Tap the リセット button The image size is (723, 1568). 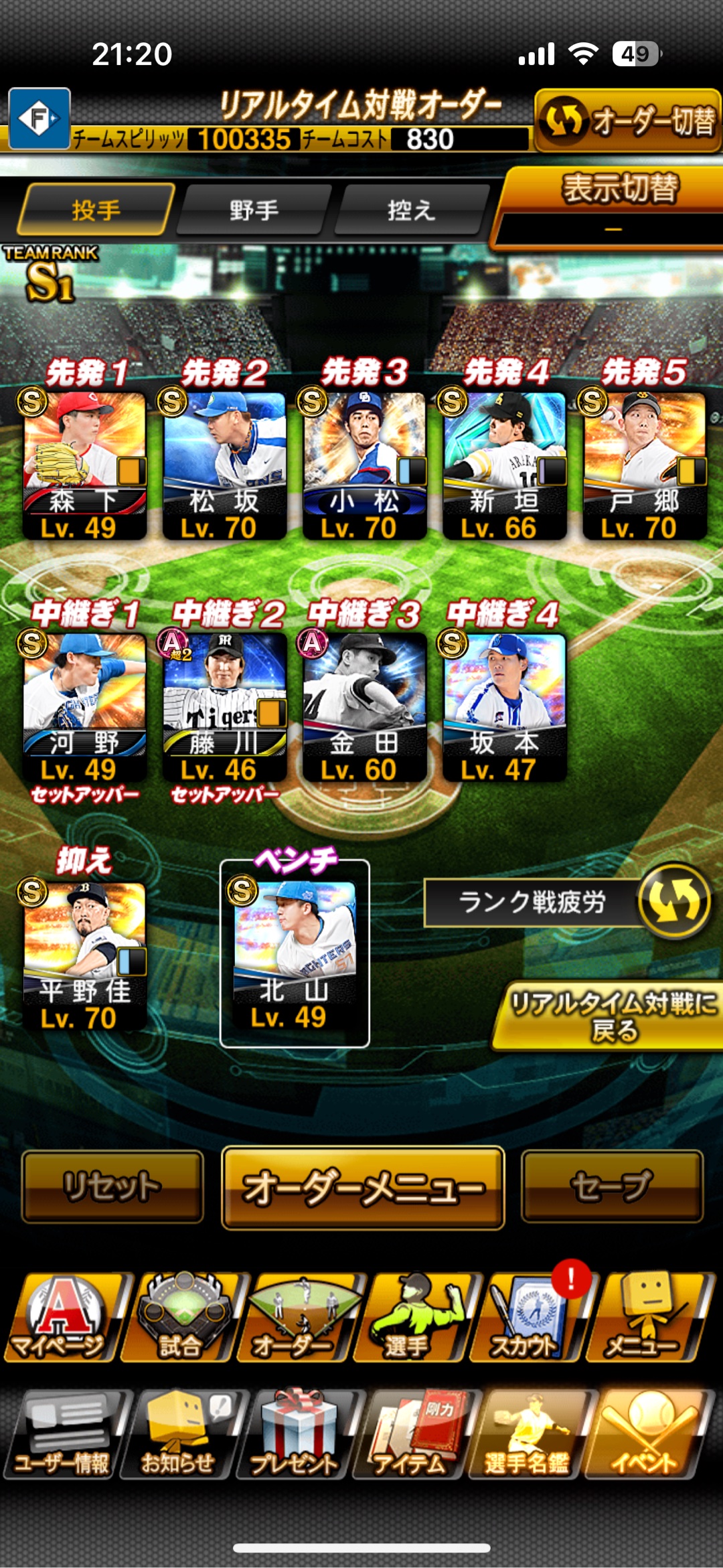click(112, 1187)
